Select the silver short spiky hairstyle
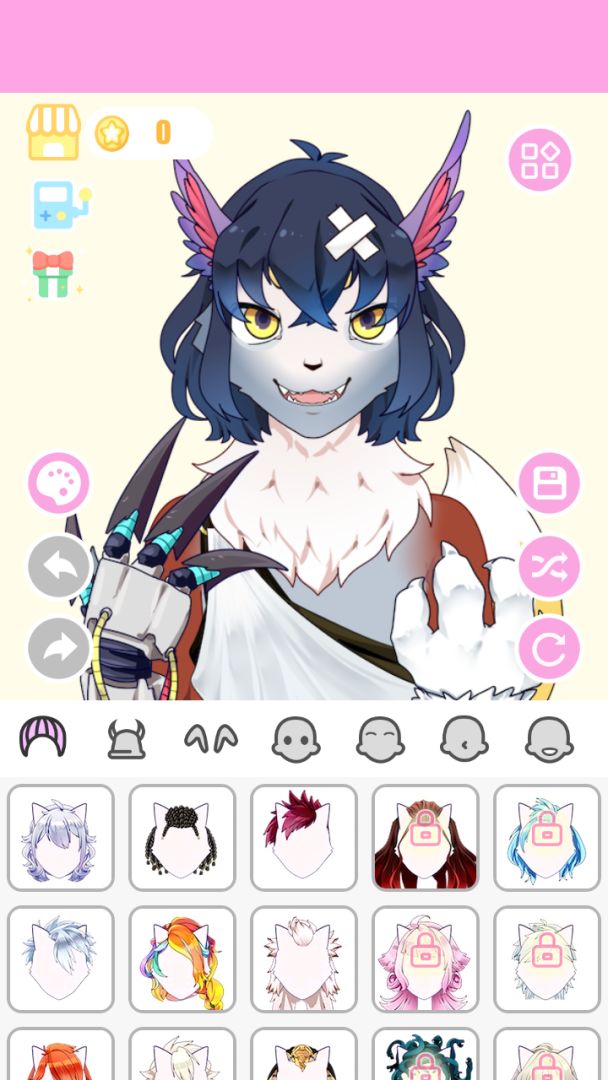This screenshot has height=1080, width=608. (x=61, y=959)
